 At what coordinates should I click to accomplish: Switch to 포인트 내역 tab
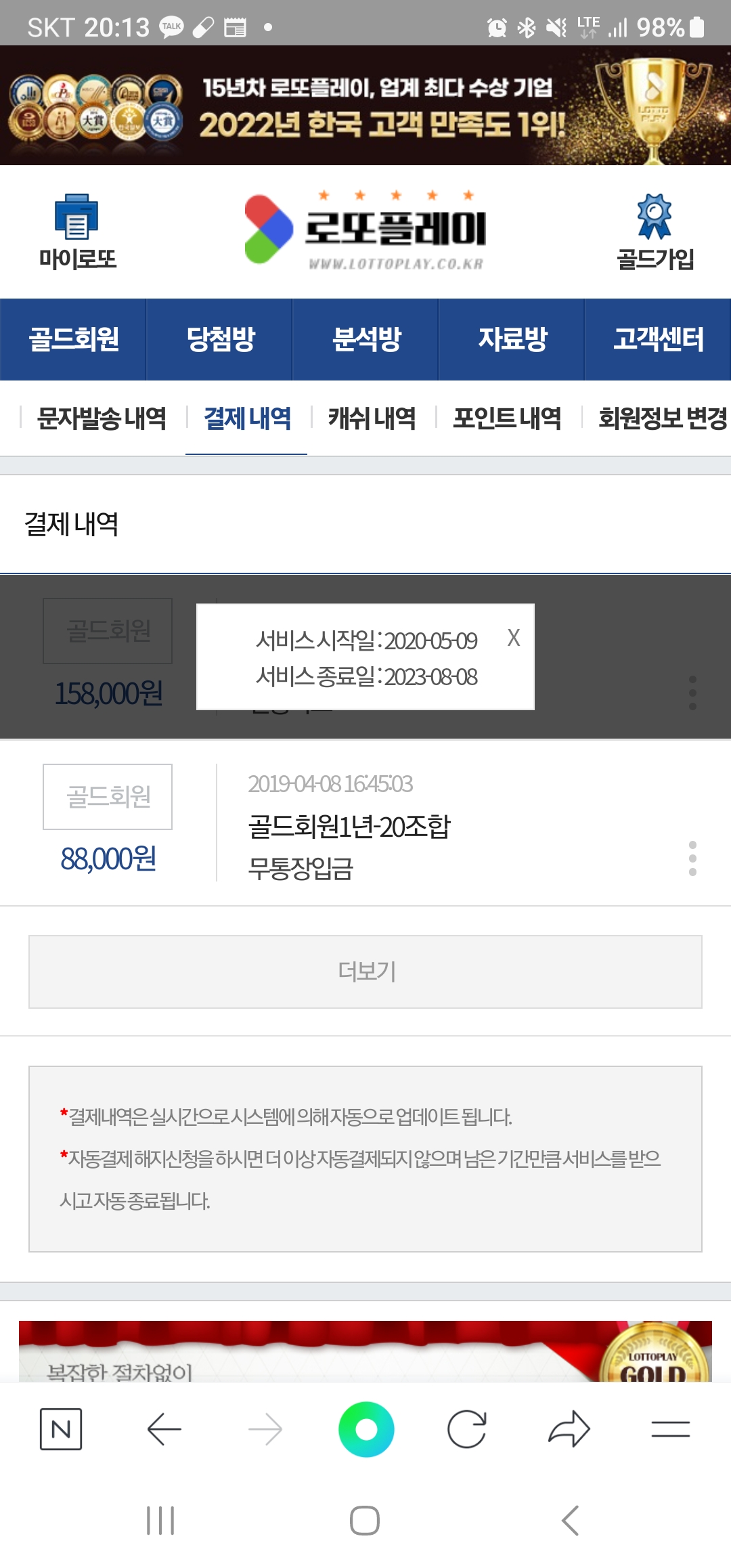507,418
